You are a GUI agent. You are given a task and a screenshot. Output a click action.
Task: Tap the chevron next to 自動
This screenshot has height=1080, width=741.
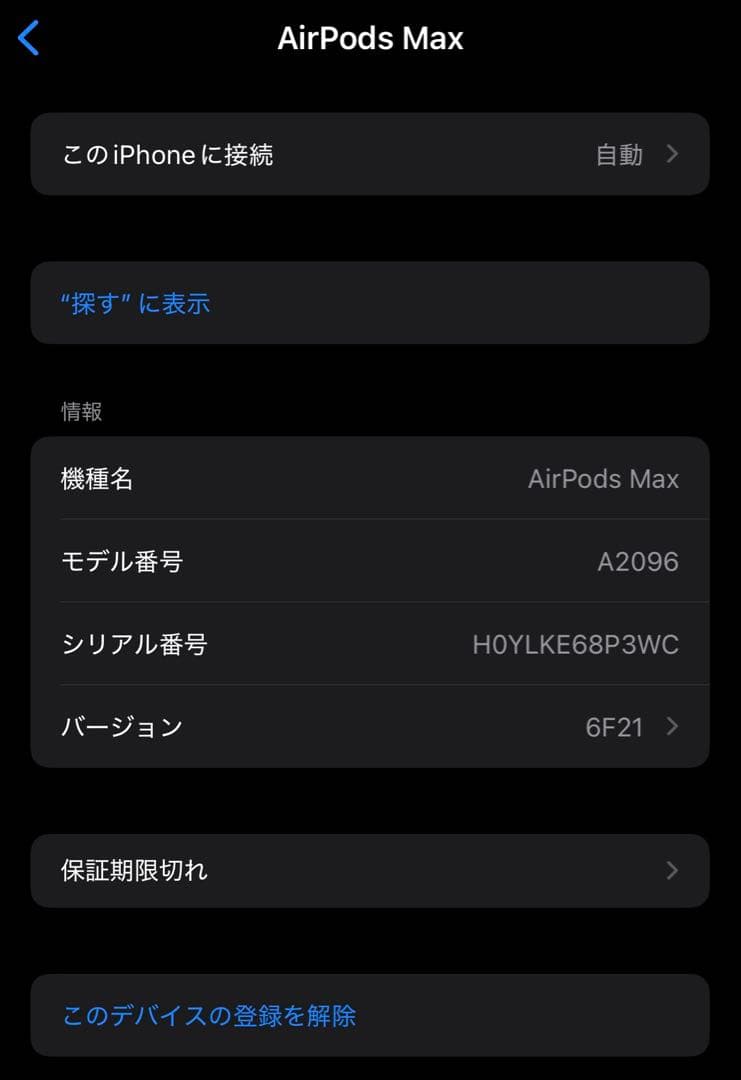coord(671,154)
